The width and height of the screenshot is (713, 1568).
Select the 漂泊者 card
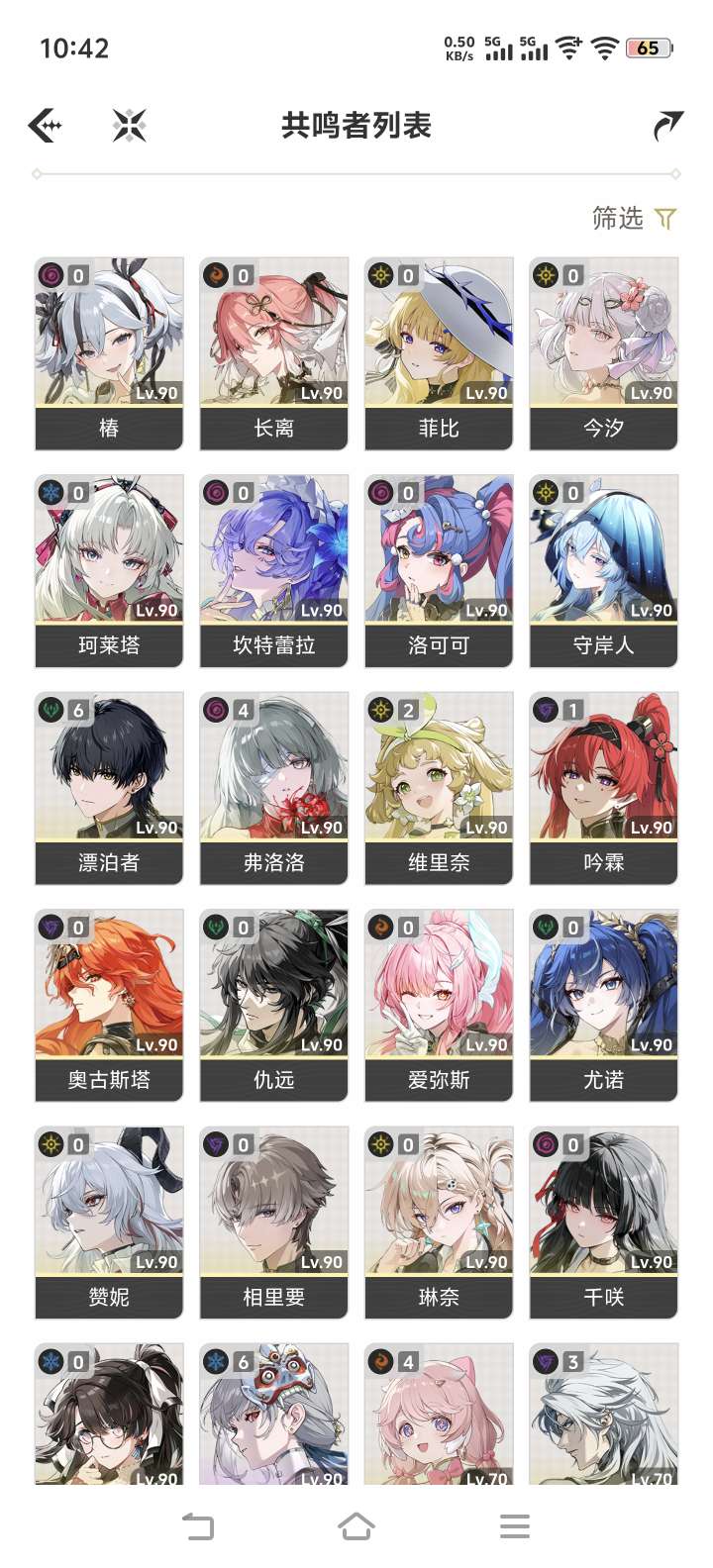(109, 788)
